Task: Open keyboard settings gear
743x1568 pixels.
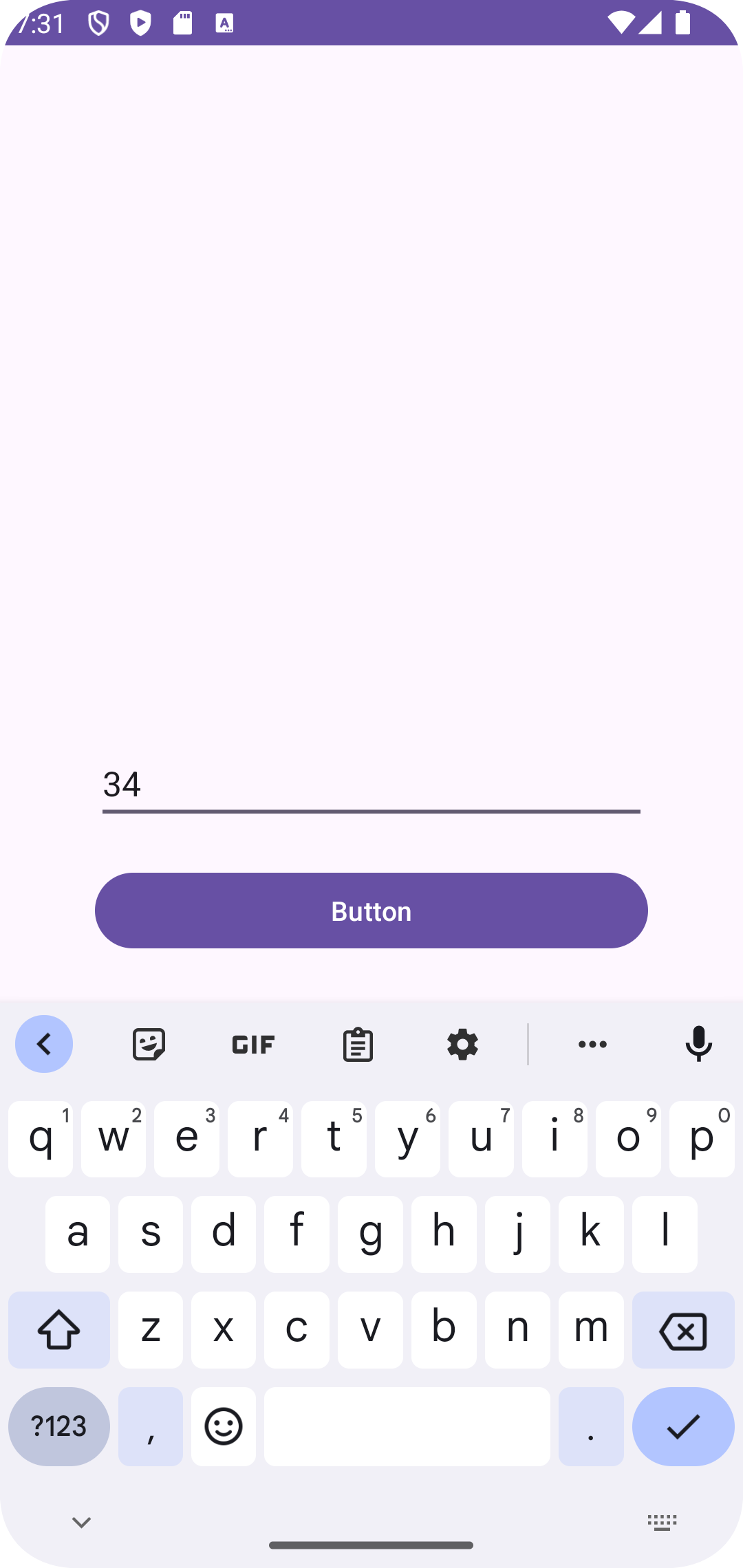Action: pyautogui.click(x=462, y=1044)
